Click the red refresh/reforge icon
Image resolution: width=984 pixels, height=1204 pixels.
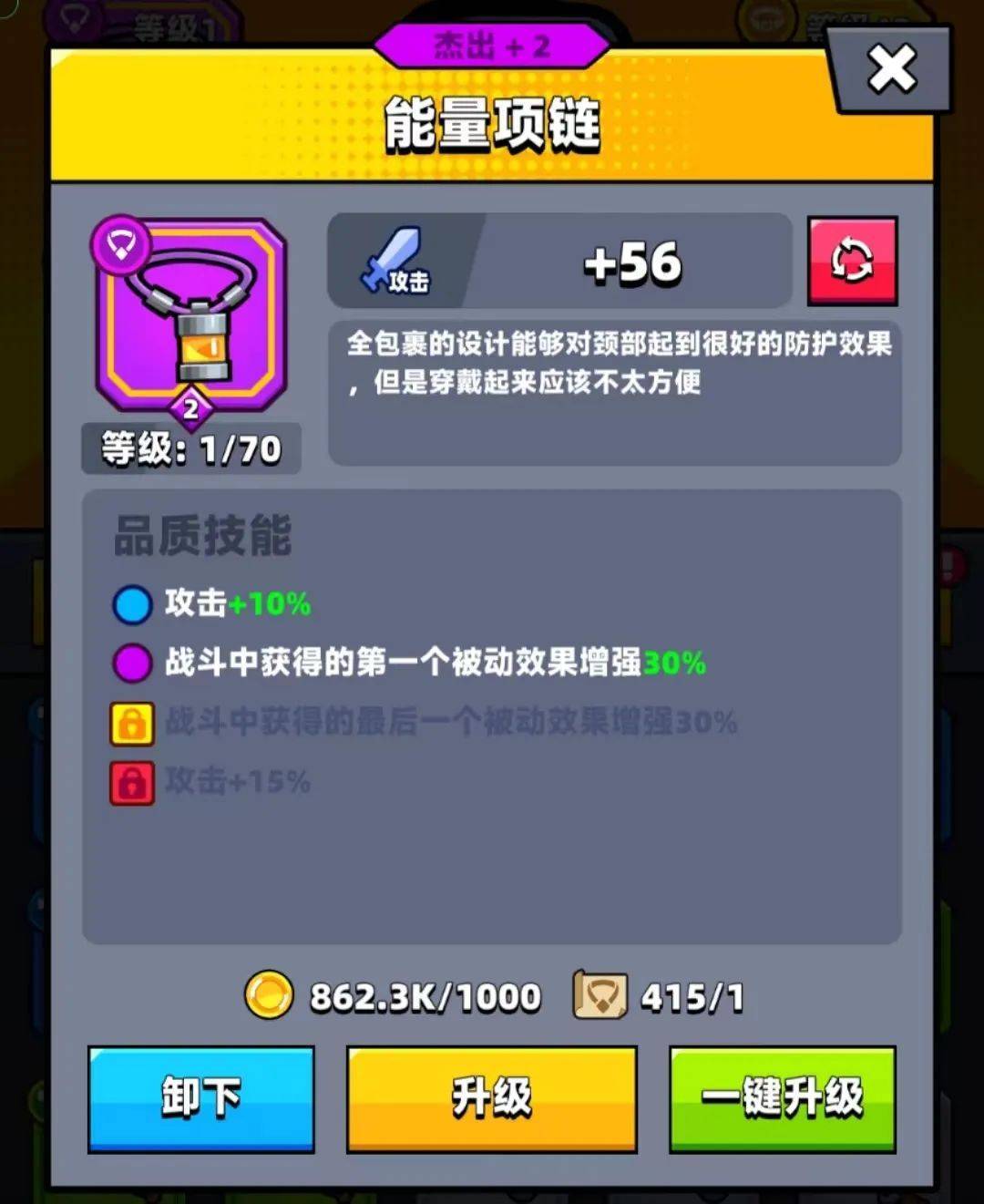coord(853,262)
